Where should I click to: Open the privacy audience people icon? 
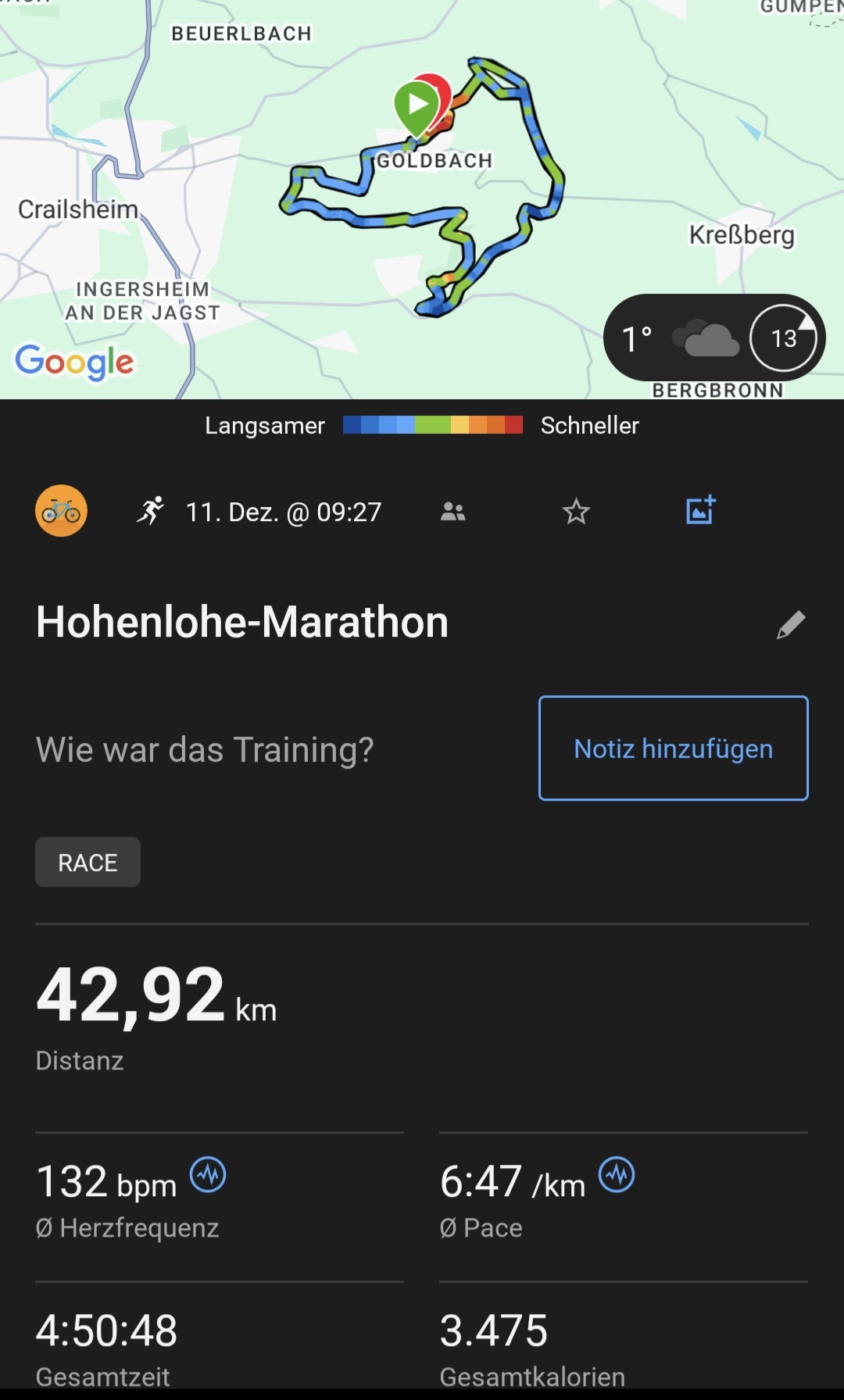click(x=452, y=512)
